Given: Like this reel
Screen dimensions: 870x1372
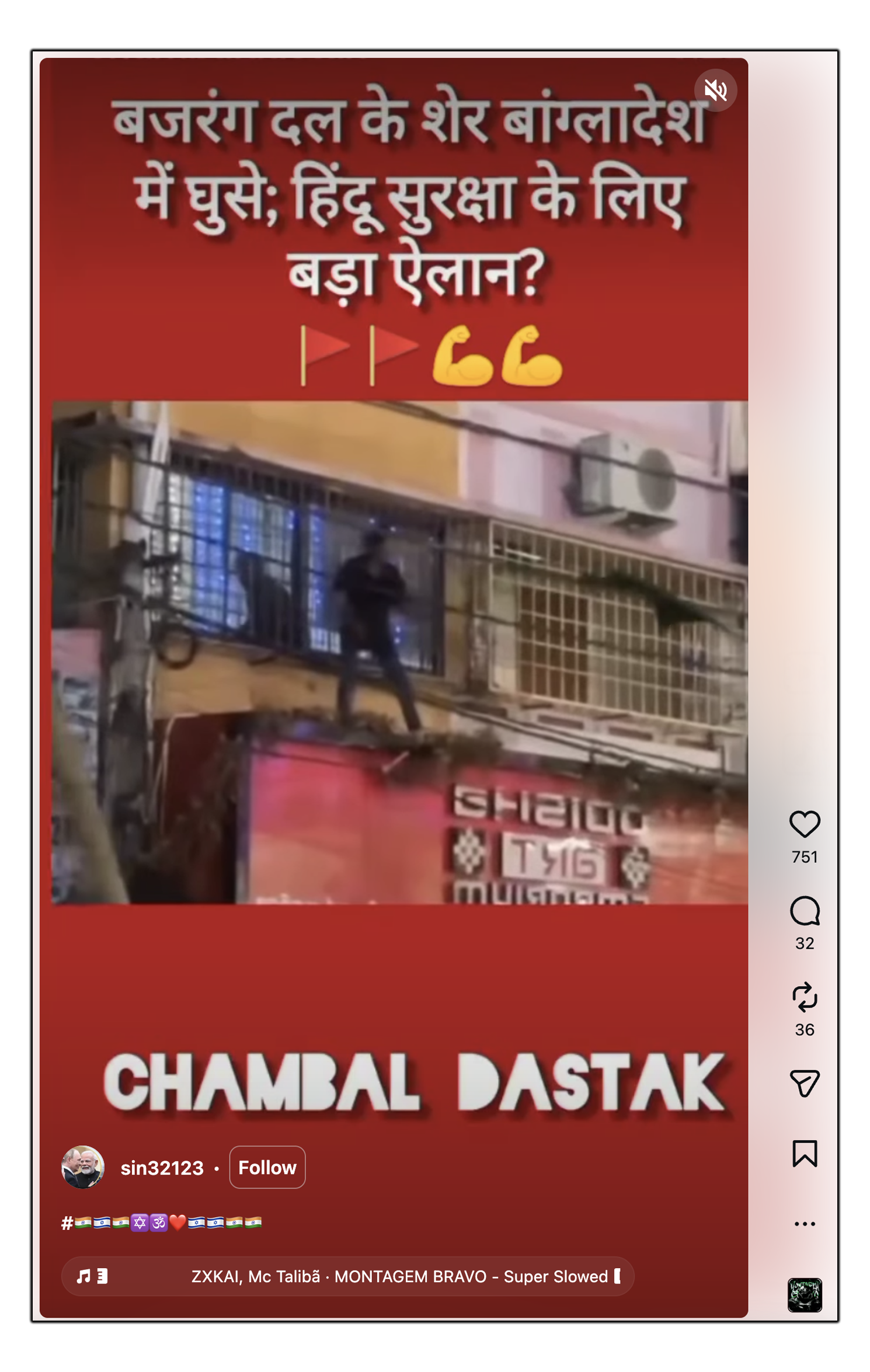Looking at the screenshot, I should (x=805, y=824).
